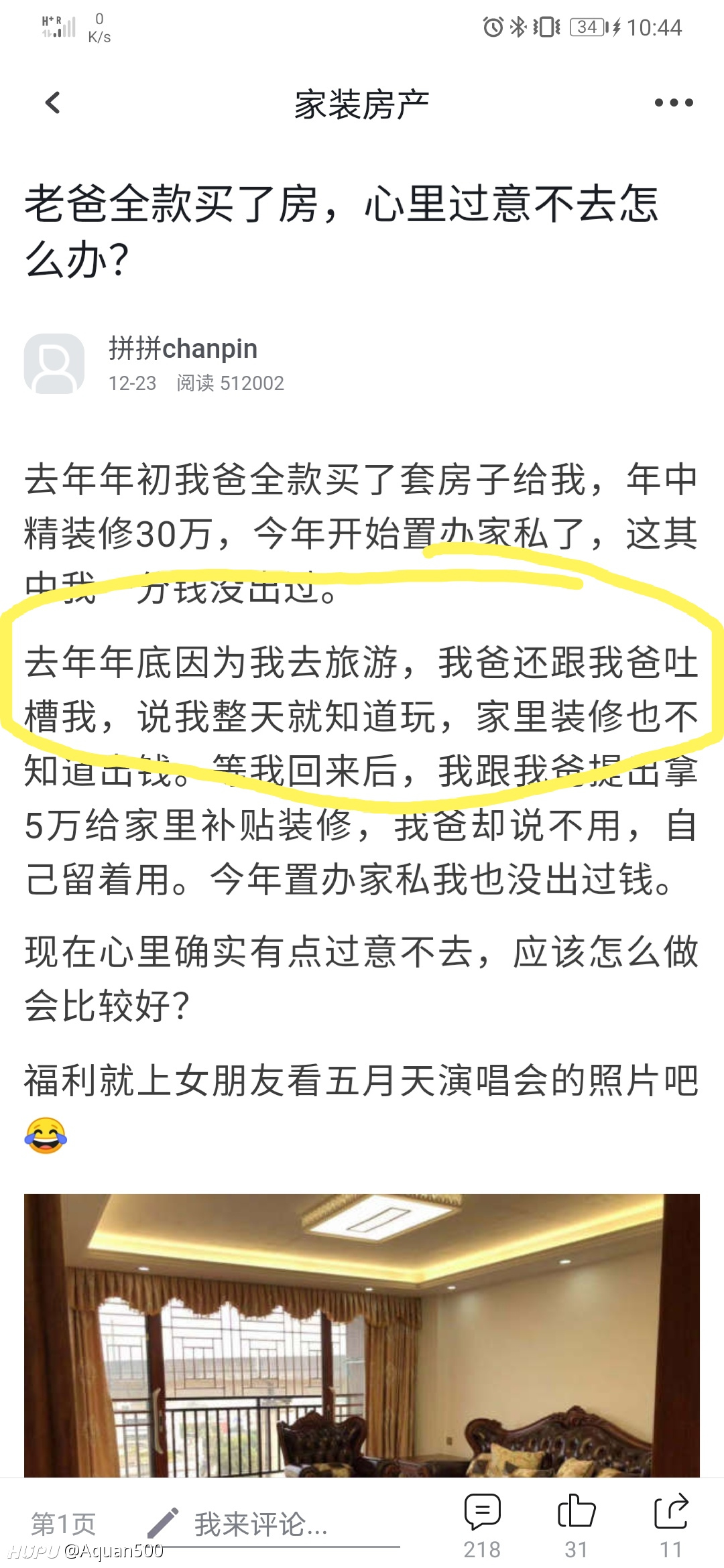Open the three-dot overflow menu
Screen dimensions: 724x1568
pyautogui.click(x=674, y=103)
